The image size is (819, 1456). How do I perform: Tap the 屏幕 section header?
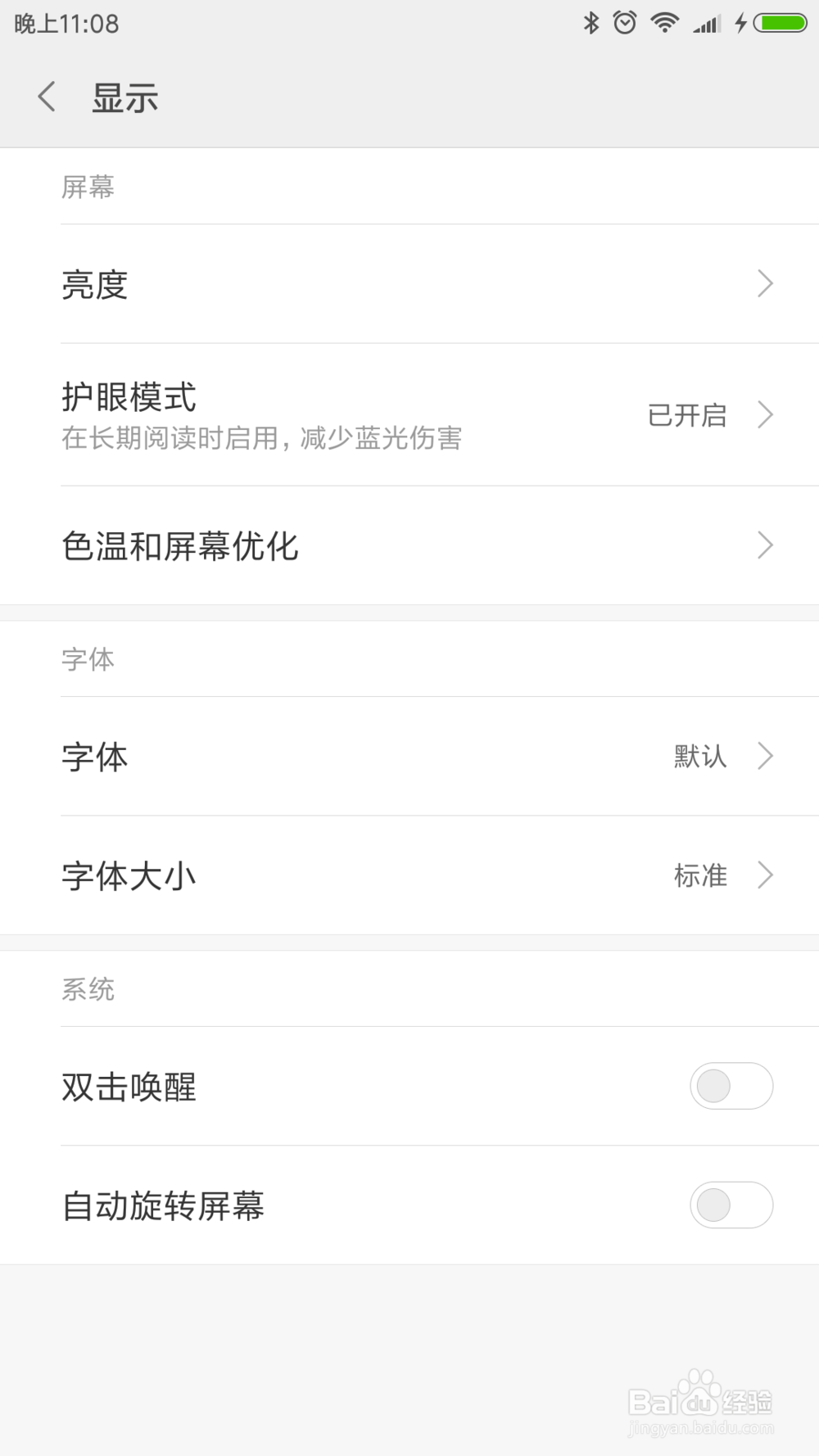coord(88,188)
